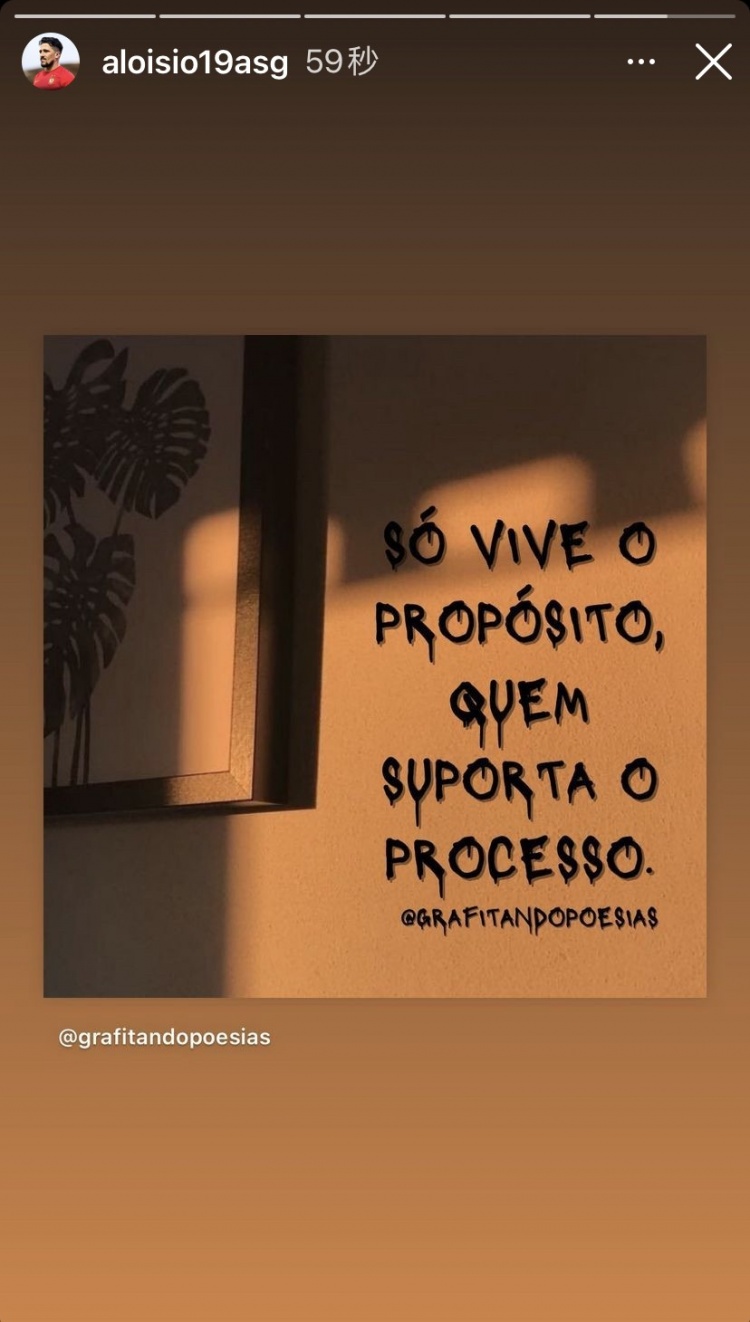Open the reshared grafitandopoesias post

374,665
